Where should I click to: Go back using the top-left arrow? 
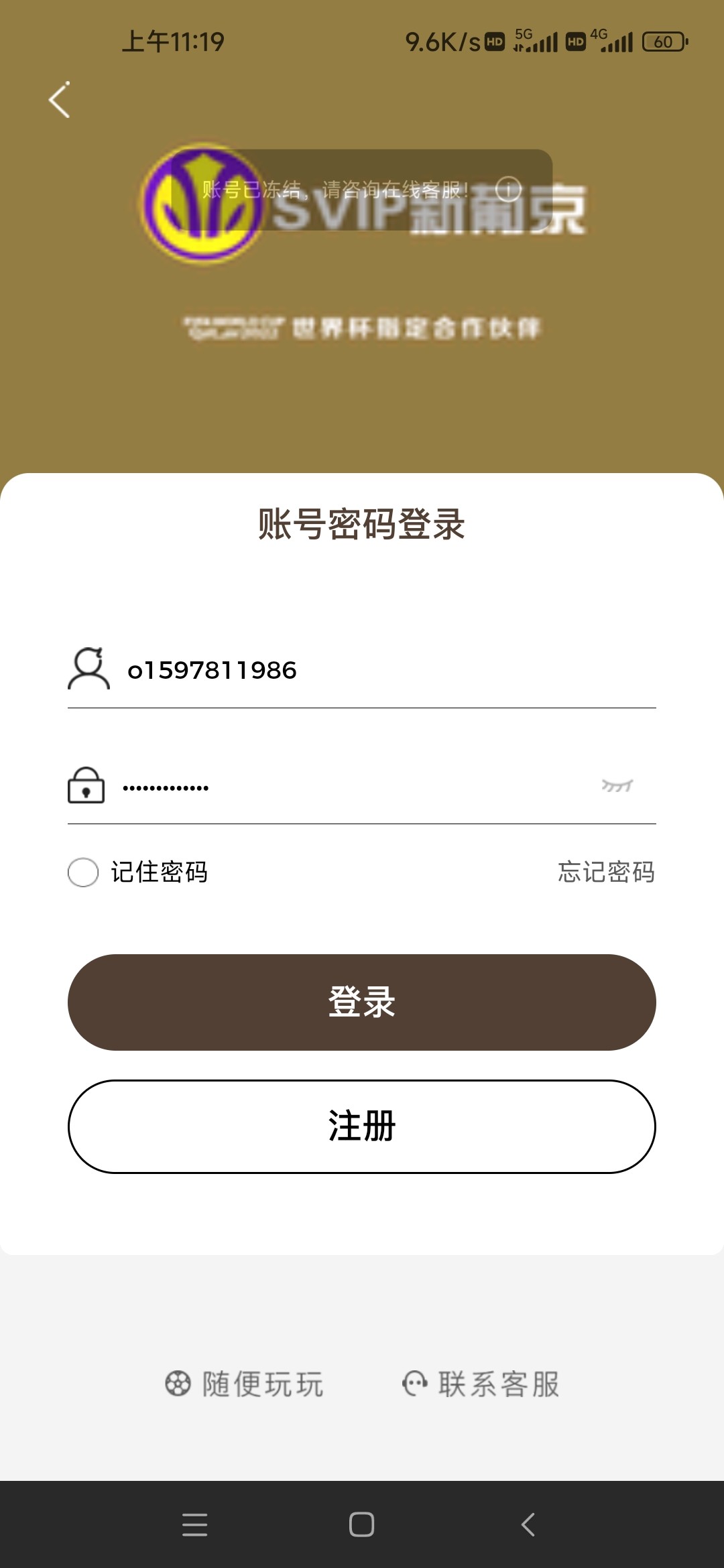click(x=60, y=101)
